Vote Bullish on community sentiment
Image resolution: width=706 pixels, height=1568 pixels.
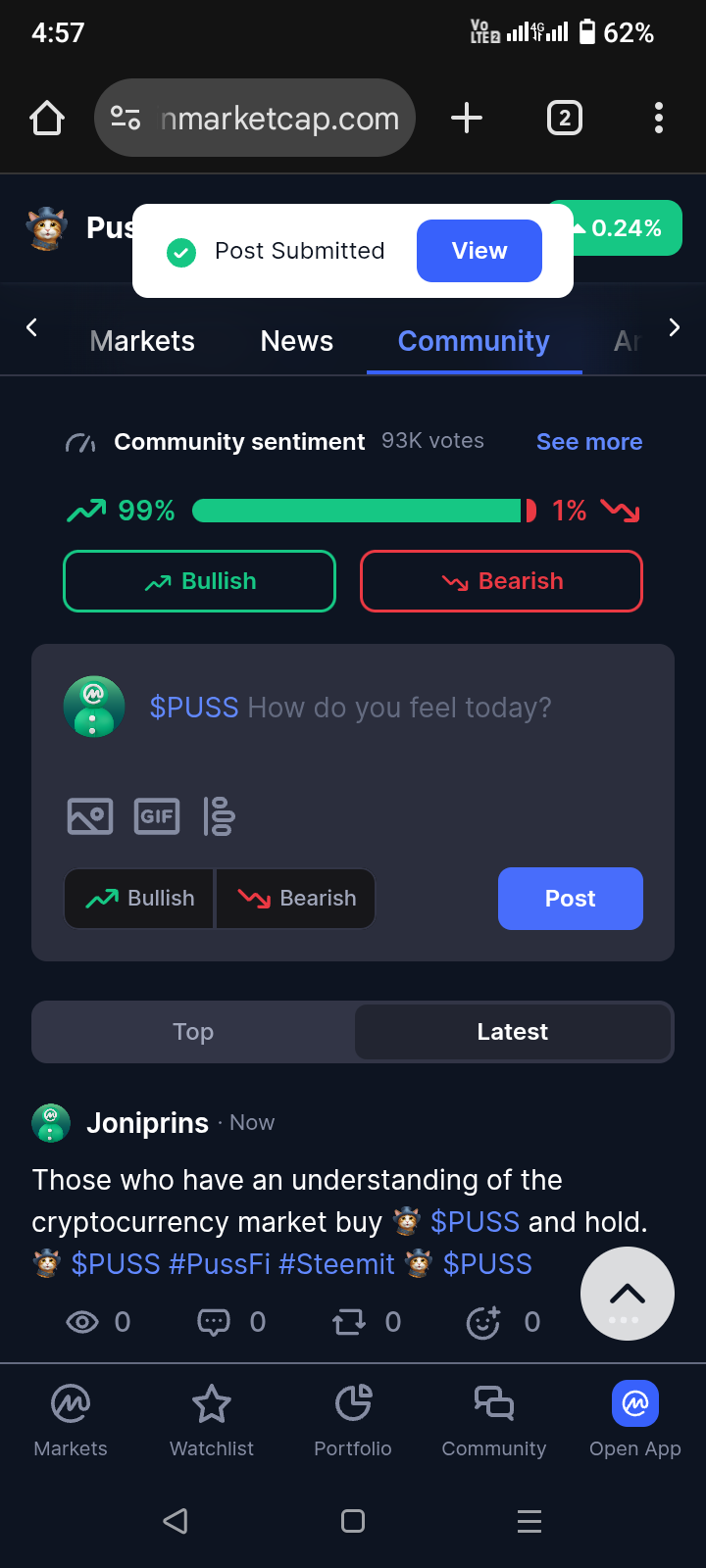click(199, 581)
